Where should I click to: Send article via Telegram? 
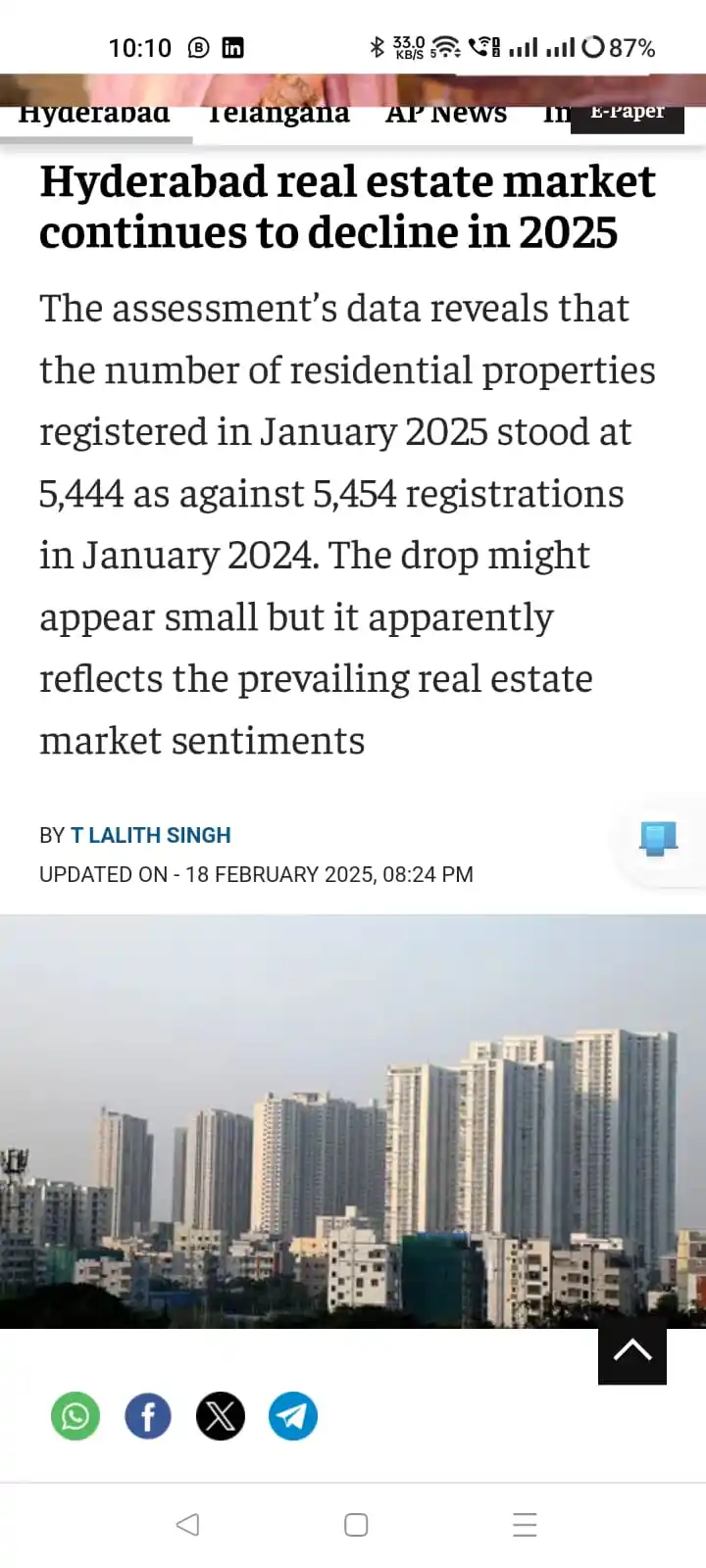tap(293, 1416)
